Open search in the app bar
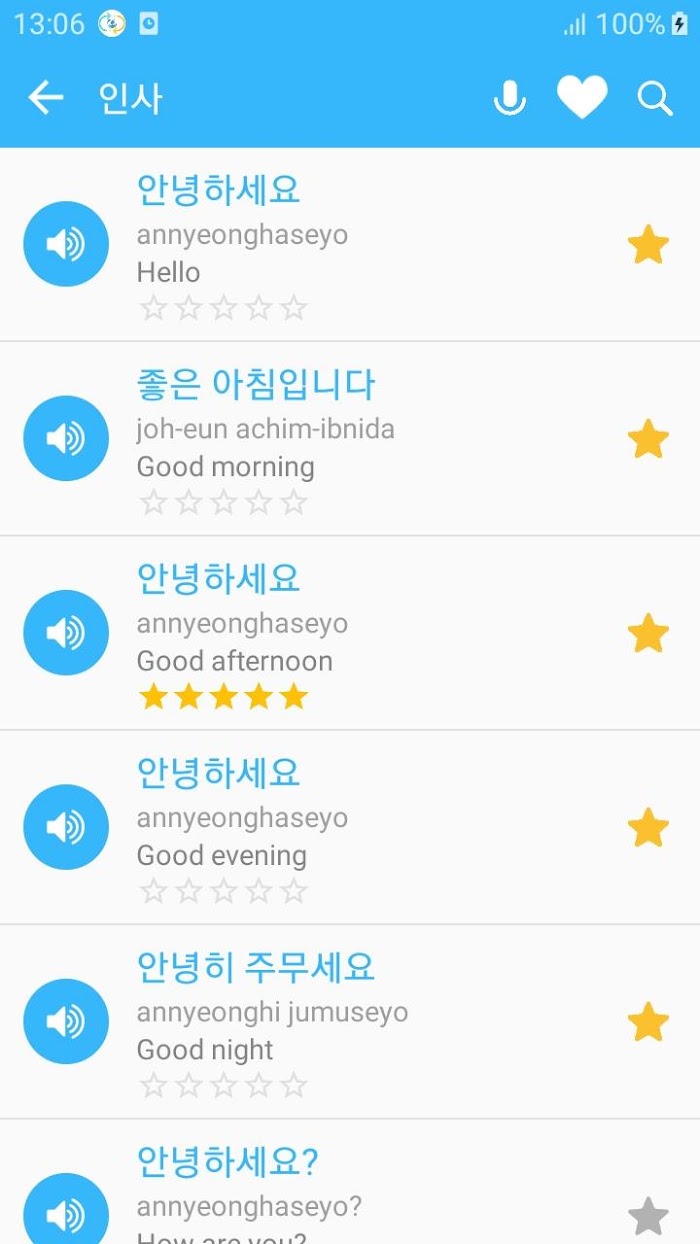700x1244 pixels. tap(655, 98)
